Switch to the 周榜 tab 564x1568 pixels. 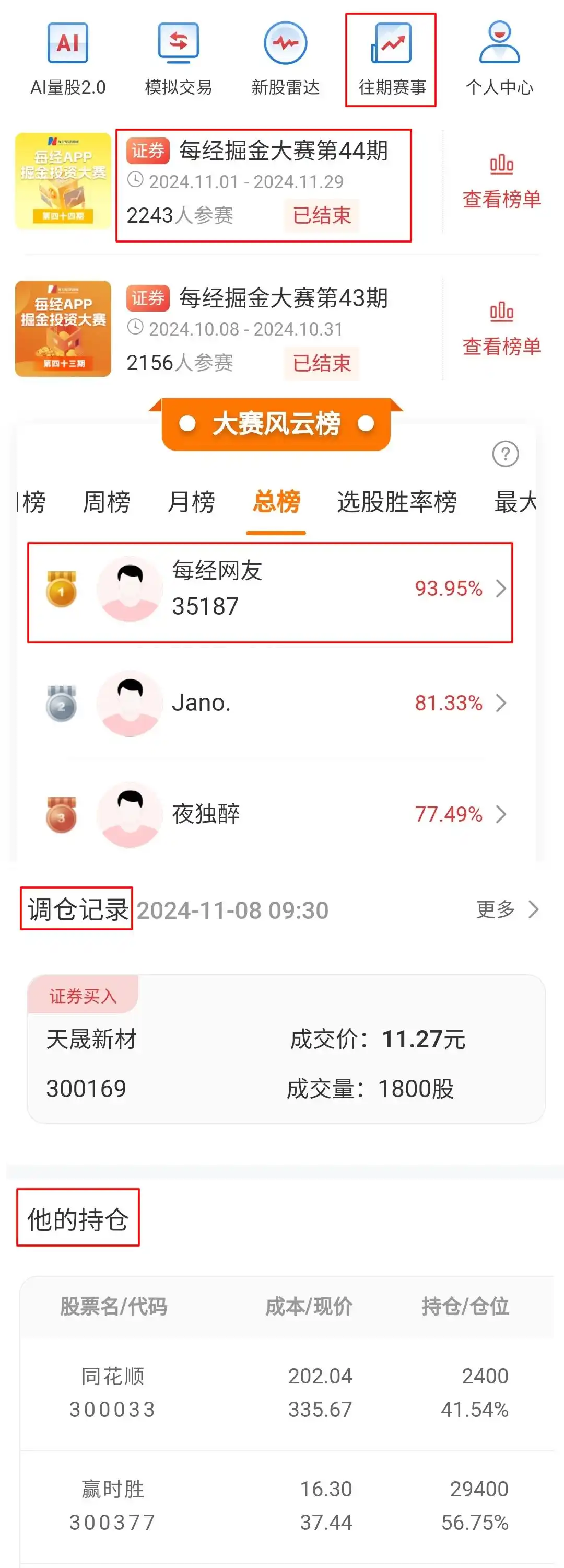tap(108, 502)
